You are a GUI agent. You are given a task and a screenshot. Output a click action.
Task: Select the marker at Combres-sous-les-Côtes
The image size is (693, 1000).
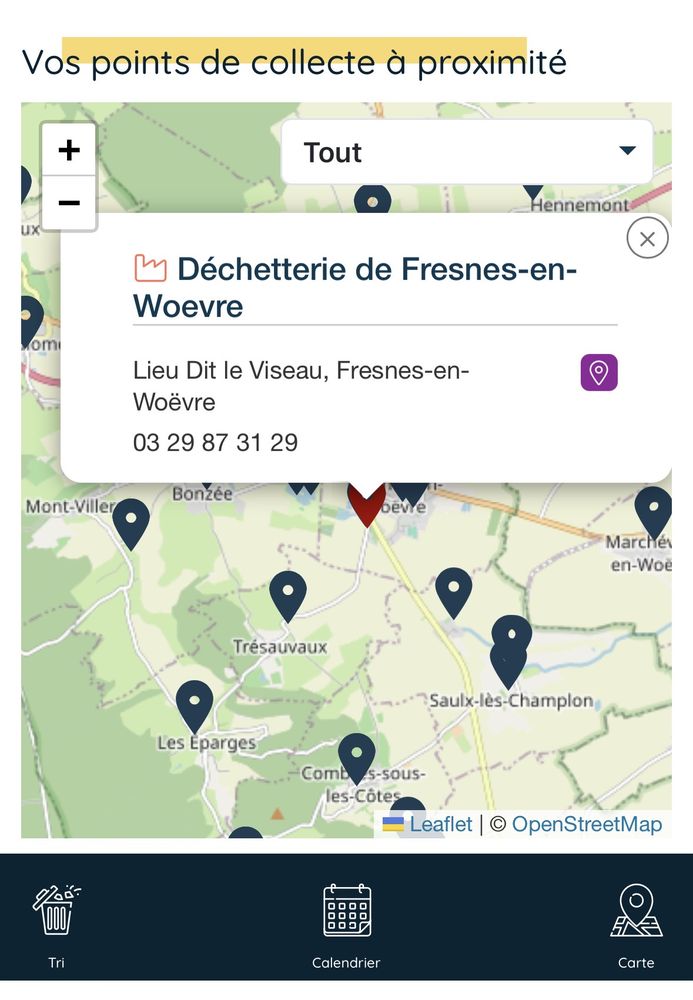point(356,759)
